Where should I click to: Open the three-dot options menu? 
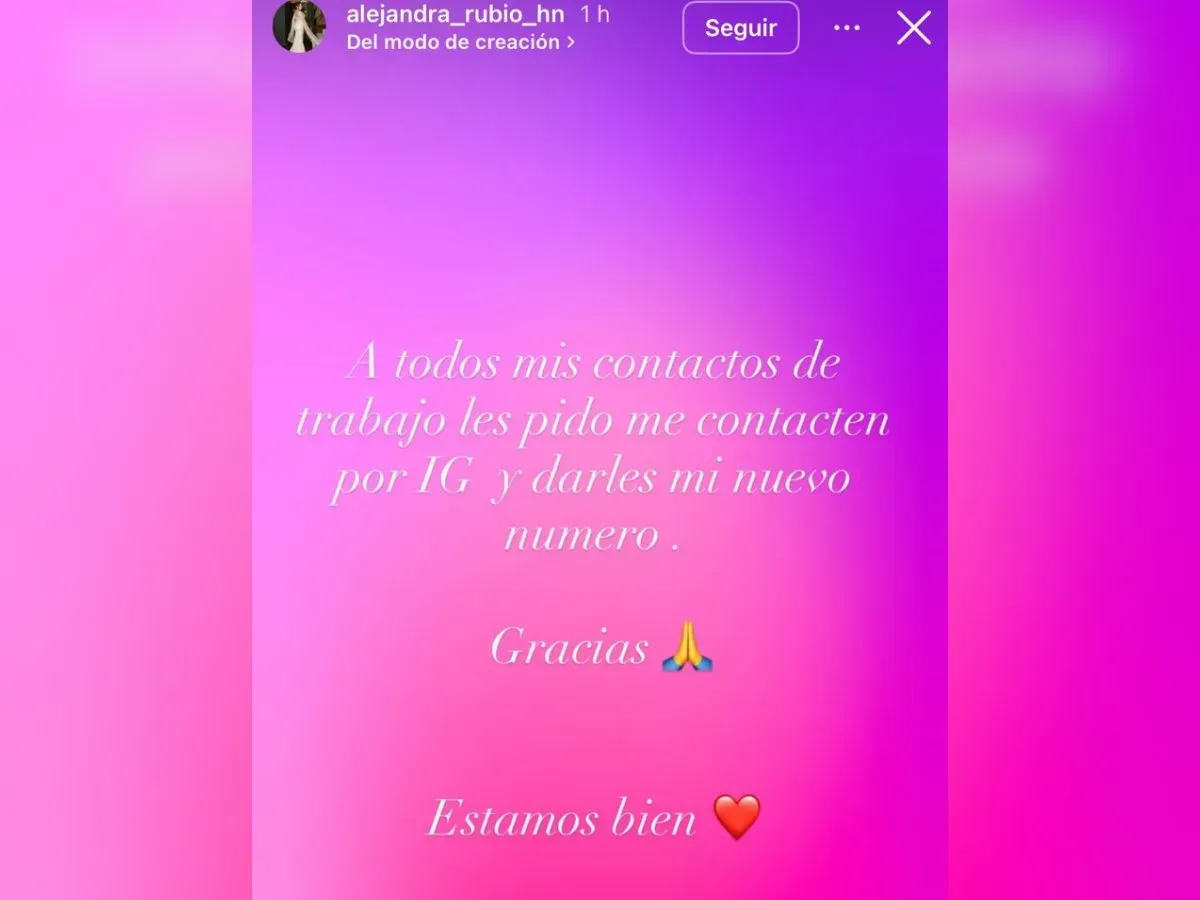847,28
